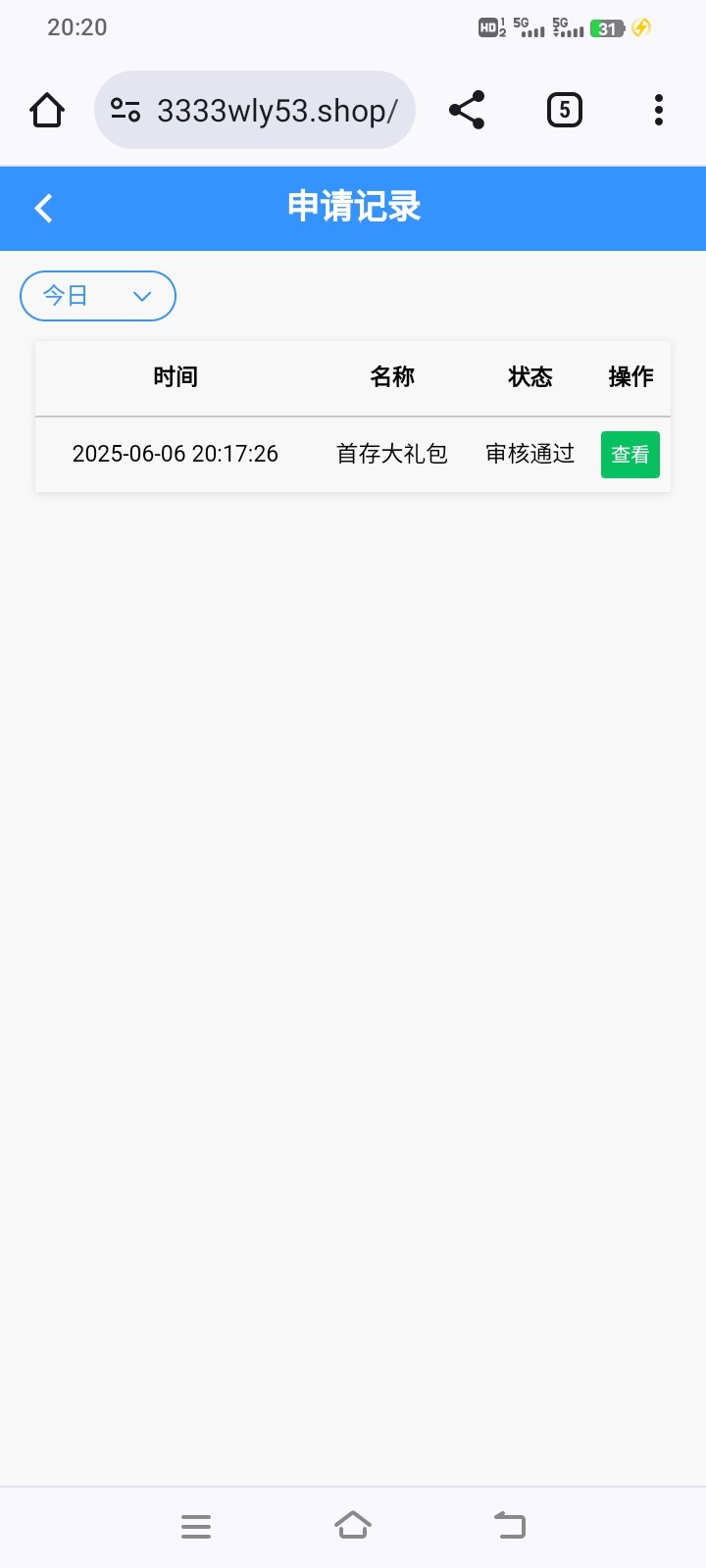Tap the 3333wly53.shop address bar
The height and width of the screenshot is (1568, 706).
(x=255, y=110)
